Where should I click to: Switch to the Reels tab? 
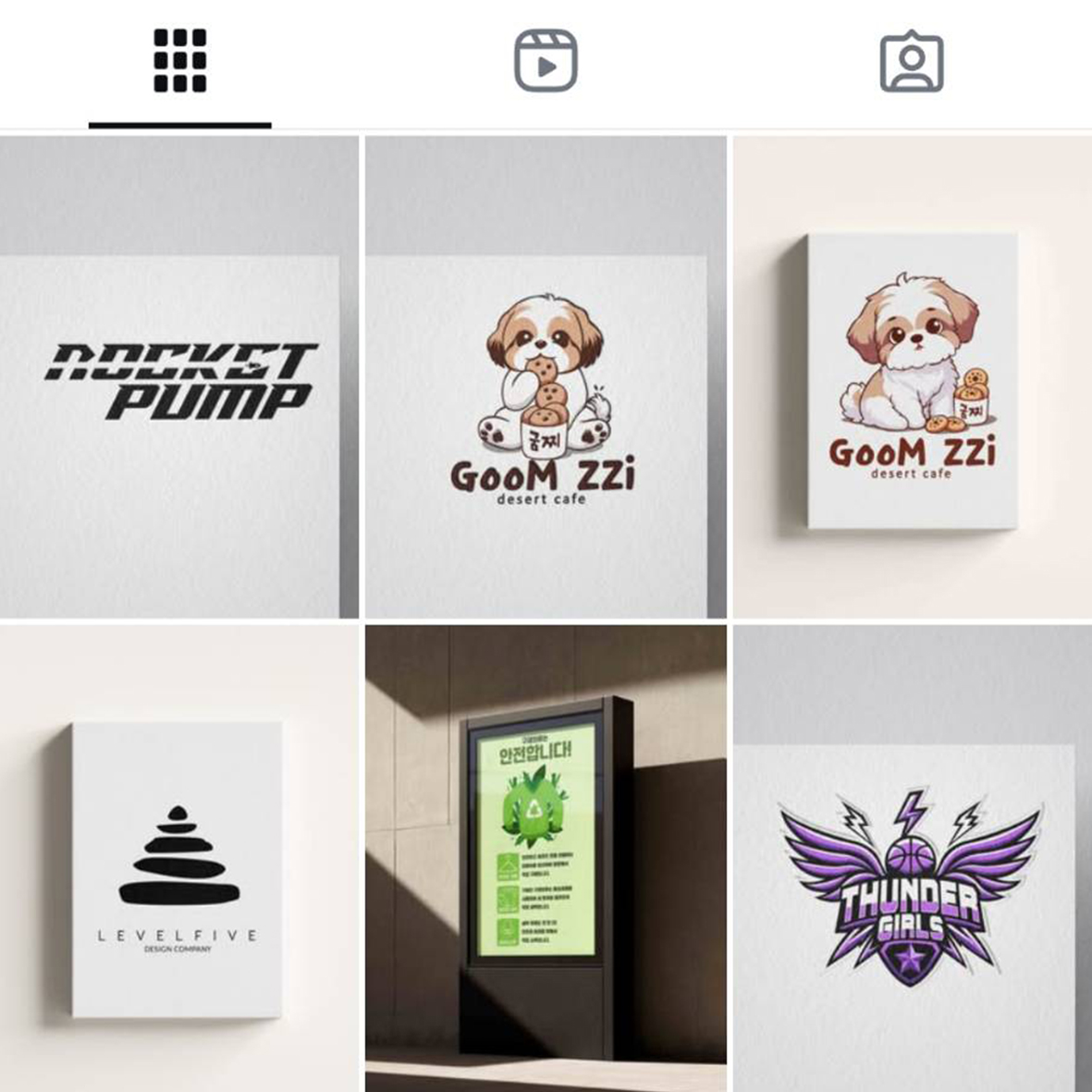546,61
